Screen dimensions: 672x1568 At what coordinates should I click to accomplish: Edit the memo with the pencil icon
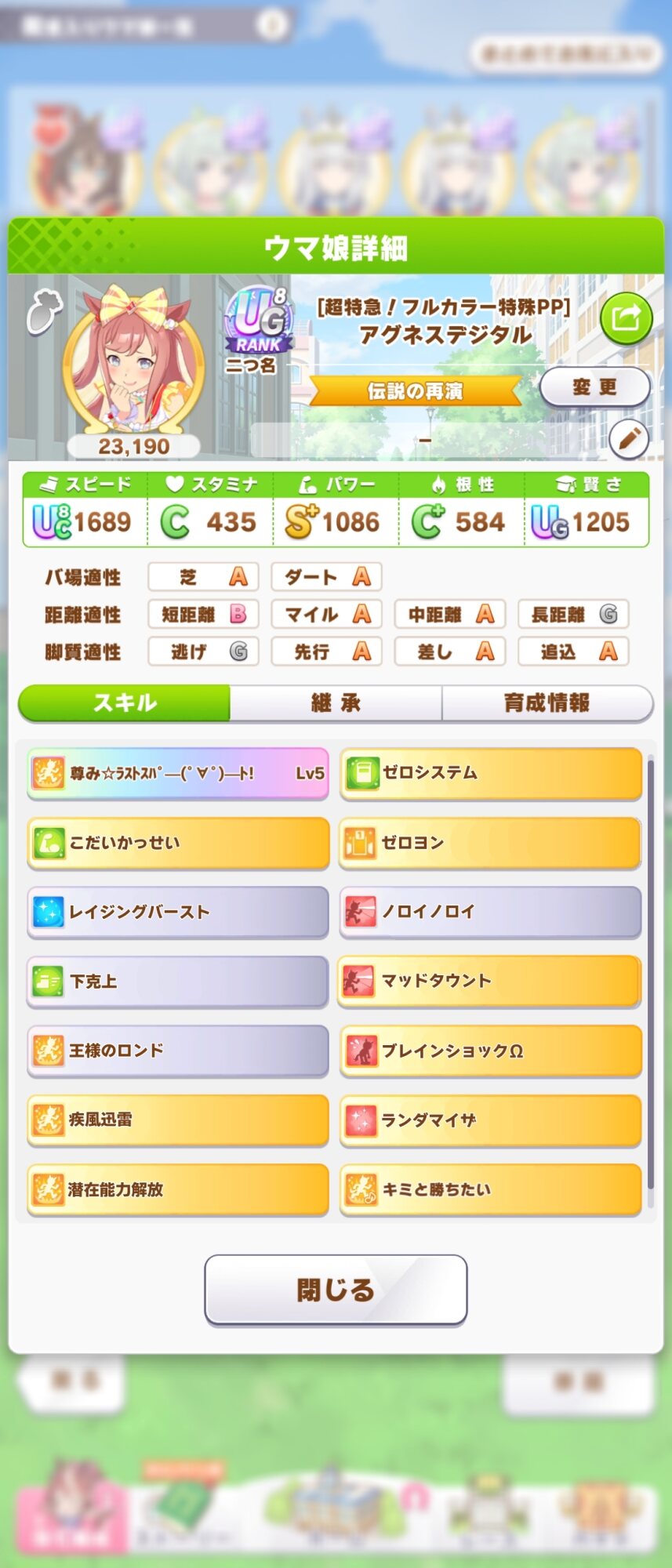[628, 439]
